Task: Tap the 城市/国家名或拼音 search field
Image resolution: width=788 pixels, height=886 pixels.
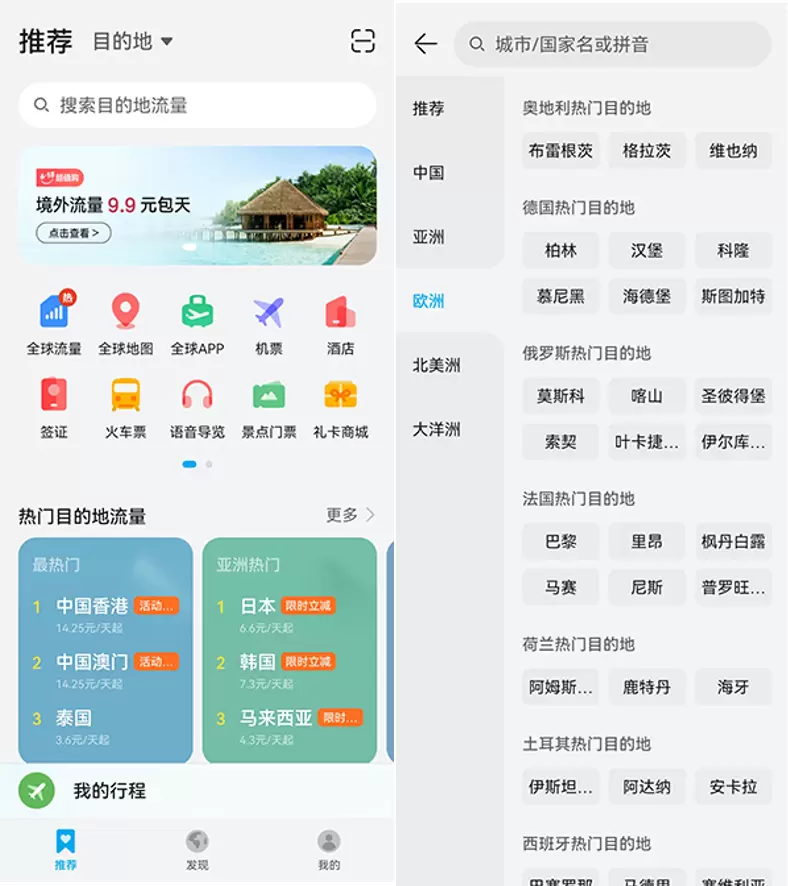Action: tap(612, 44)
